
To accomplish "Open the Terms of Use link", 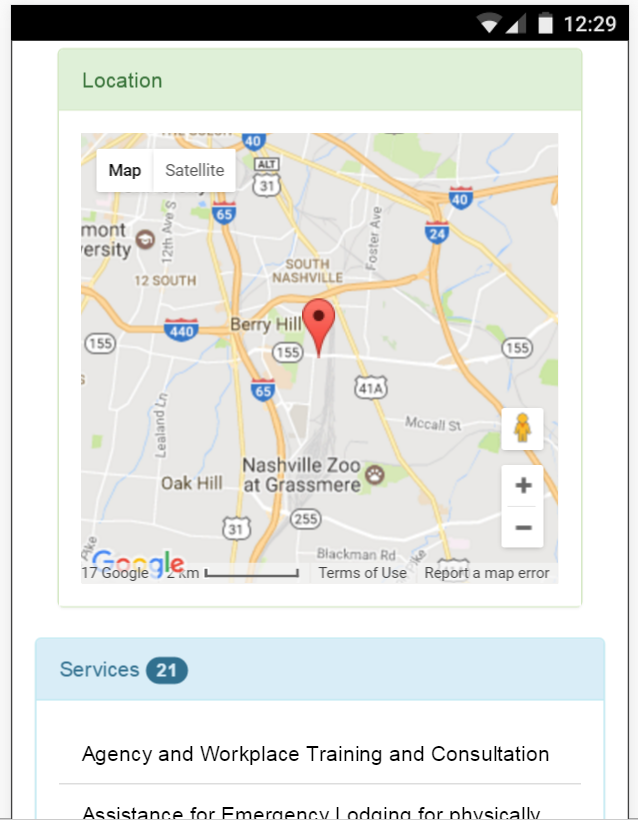I will (x=362, y=573).
